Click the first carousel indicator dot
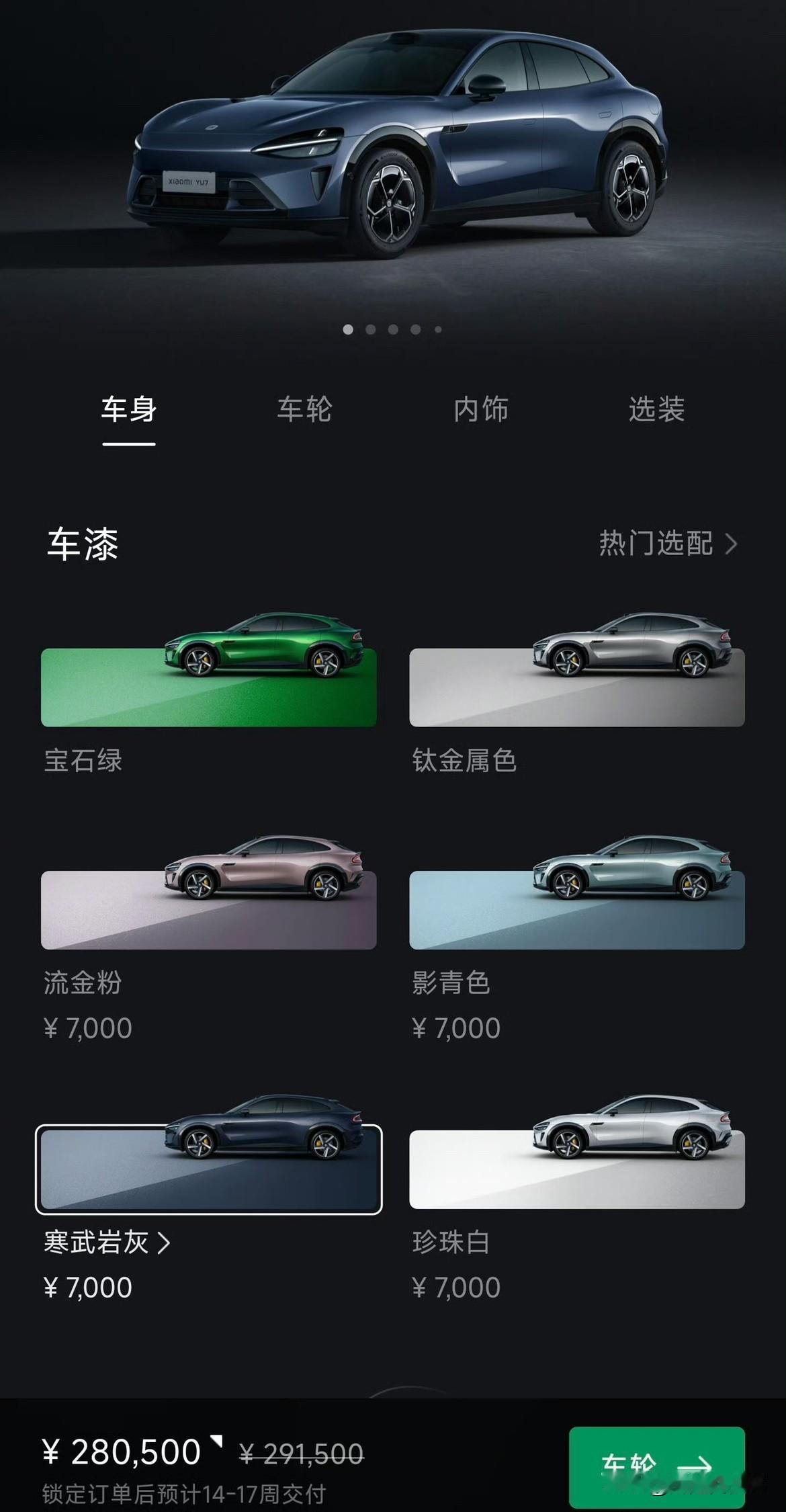786x1512 pixels. point(349,329)
